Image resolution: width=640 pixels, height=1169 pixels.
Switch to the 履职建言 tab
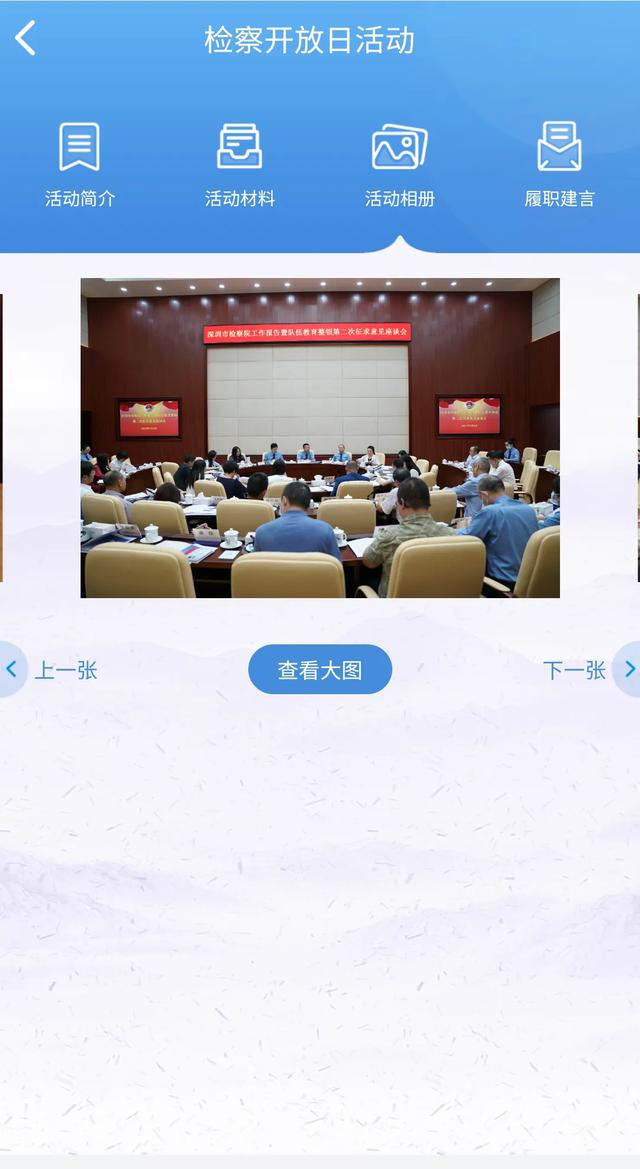(x=559, y=165)
